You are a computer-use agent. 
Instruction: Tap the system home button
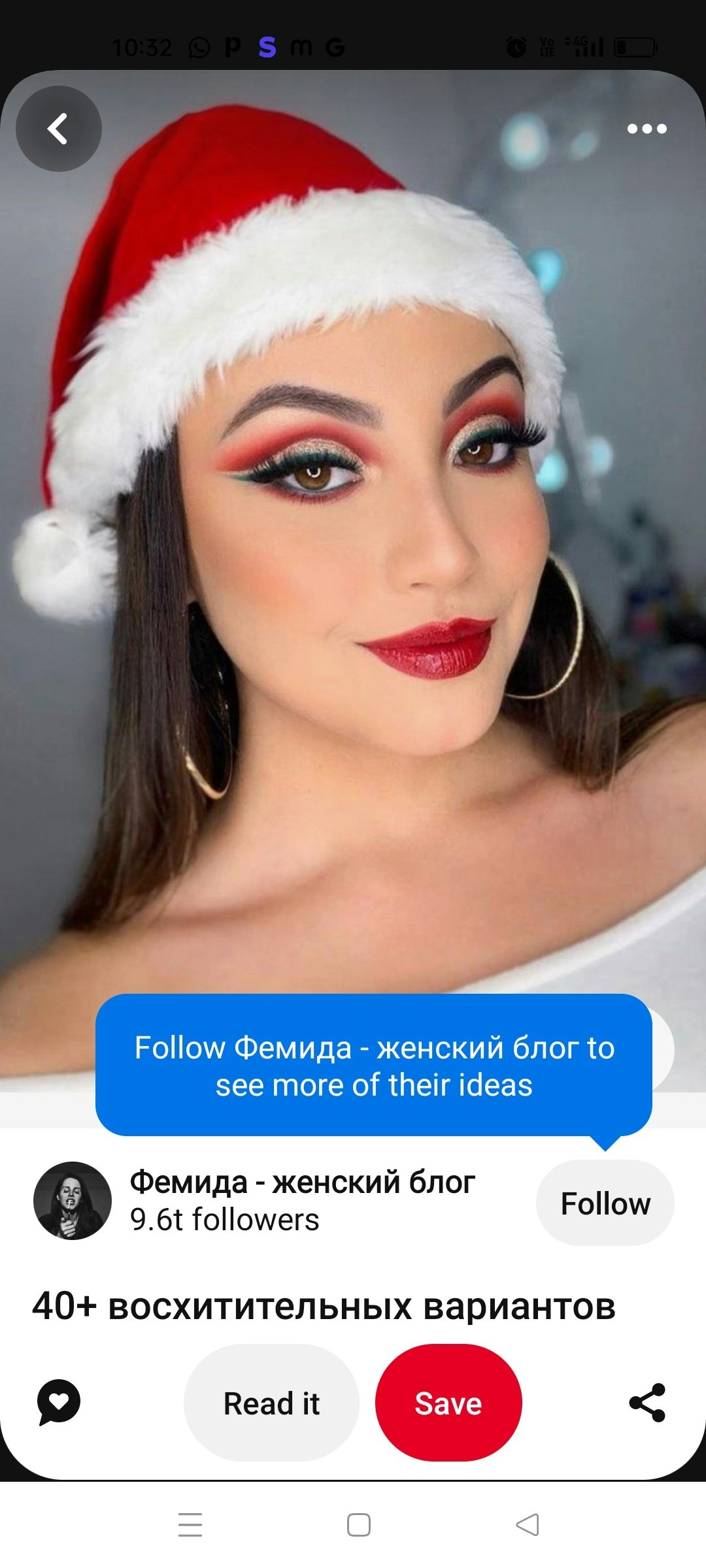[358, 1525]
